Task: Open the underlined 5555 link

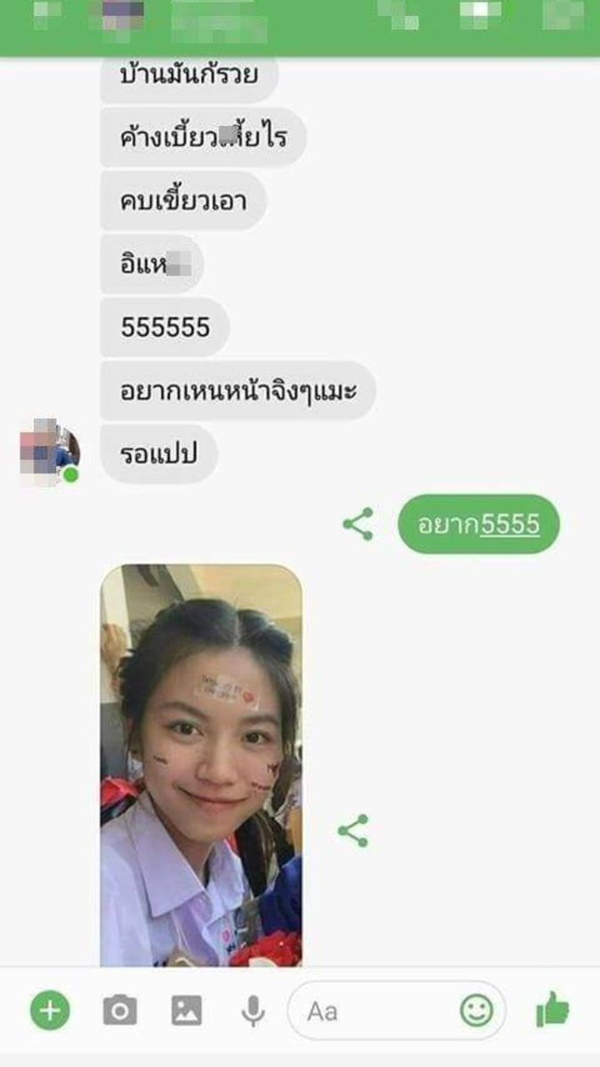Action: 509,524
